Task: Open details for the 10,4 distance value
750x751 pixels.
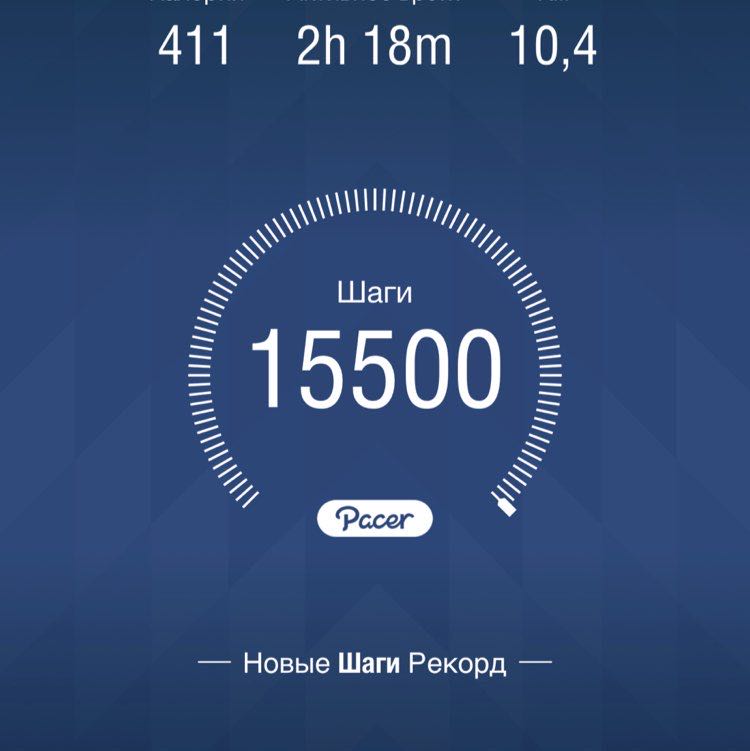Action: pos(552,43)
